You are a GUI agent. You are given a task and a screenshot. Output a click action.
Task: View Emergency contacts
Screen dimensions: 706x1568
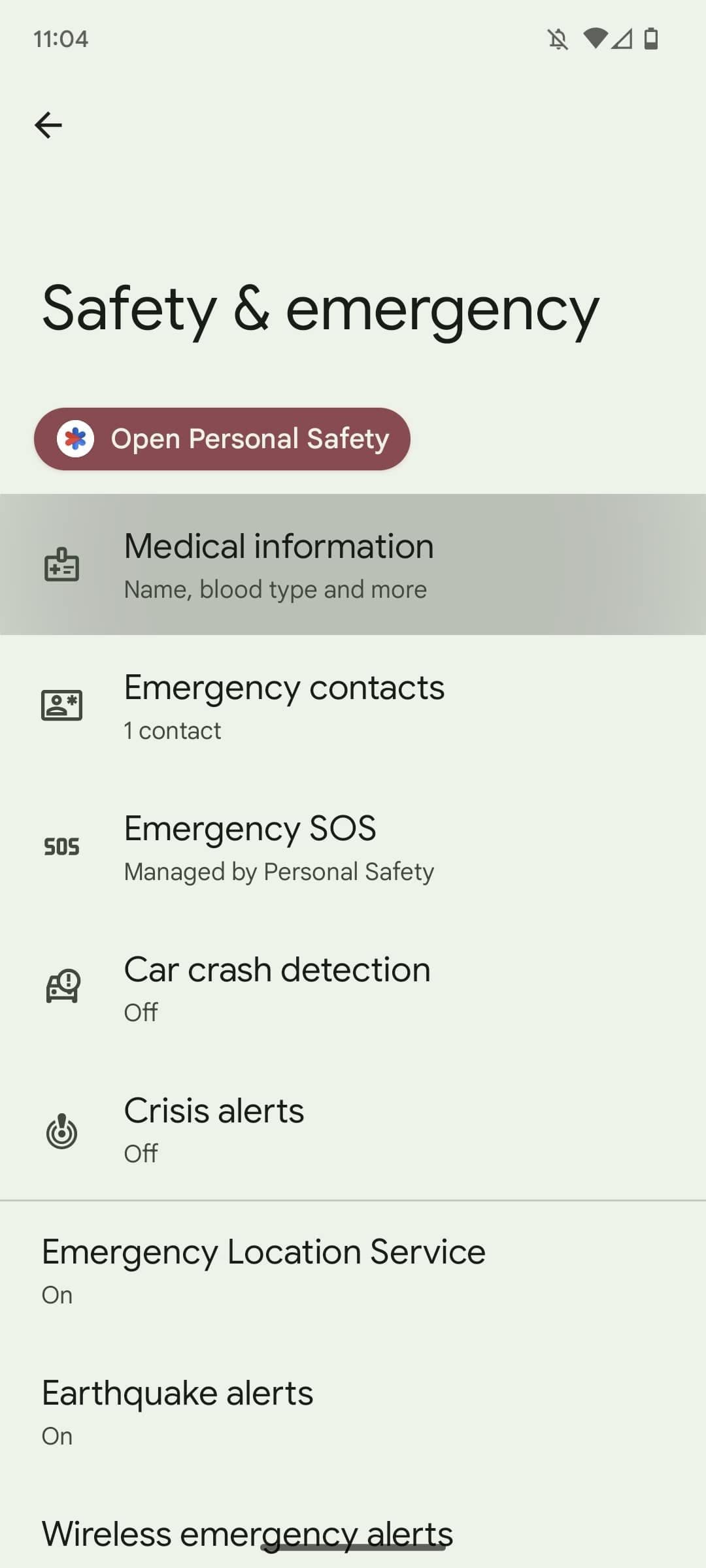(x=353, y=706)
